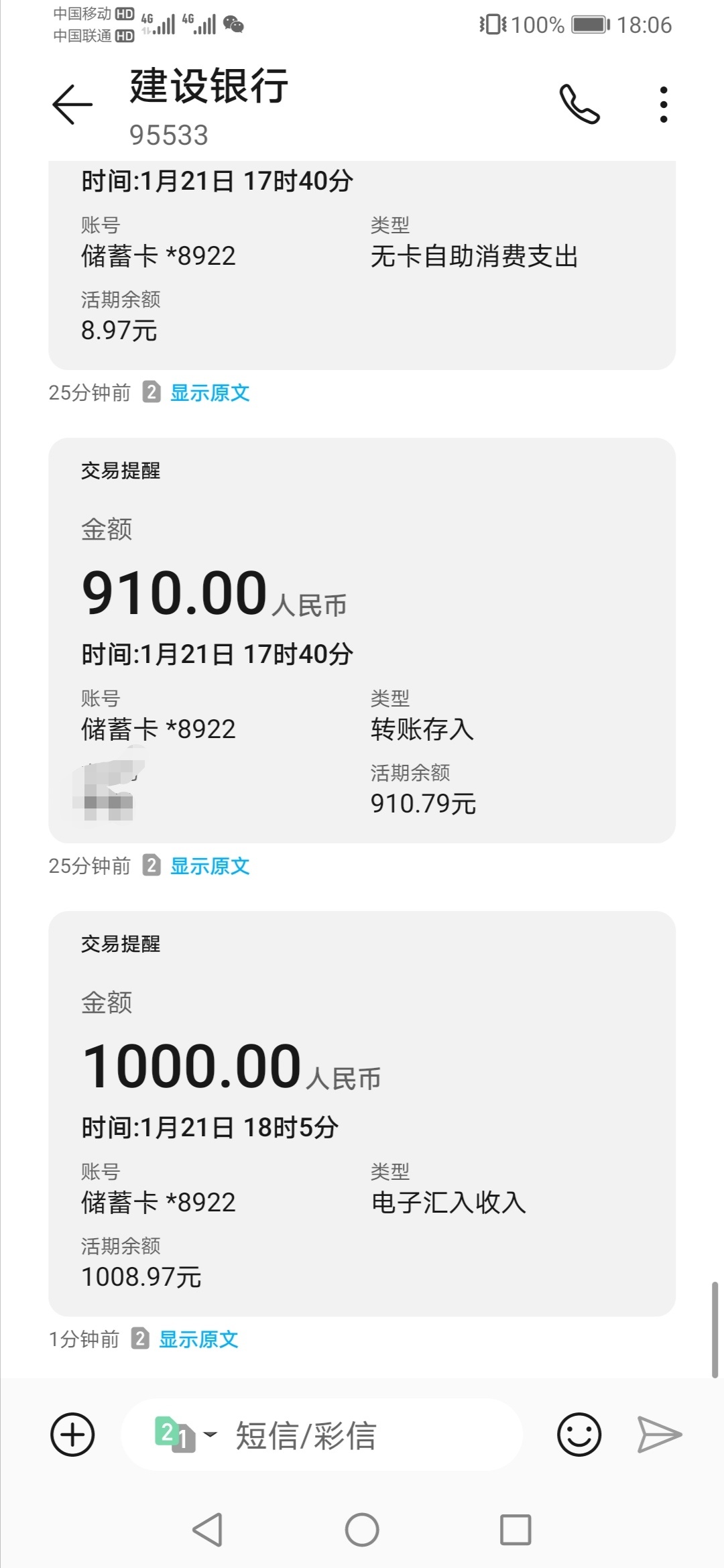Go back using the top-left arrow
The image size is (724, 1568).
click(x=72, y=105)
